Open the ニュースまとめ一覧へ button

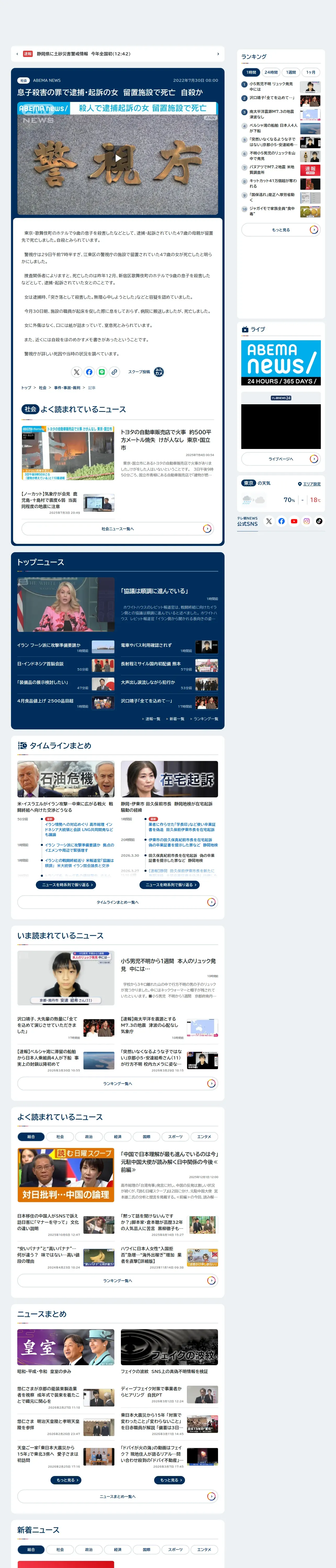(x=118, y=1496)
